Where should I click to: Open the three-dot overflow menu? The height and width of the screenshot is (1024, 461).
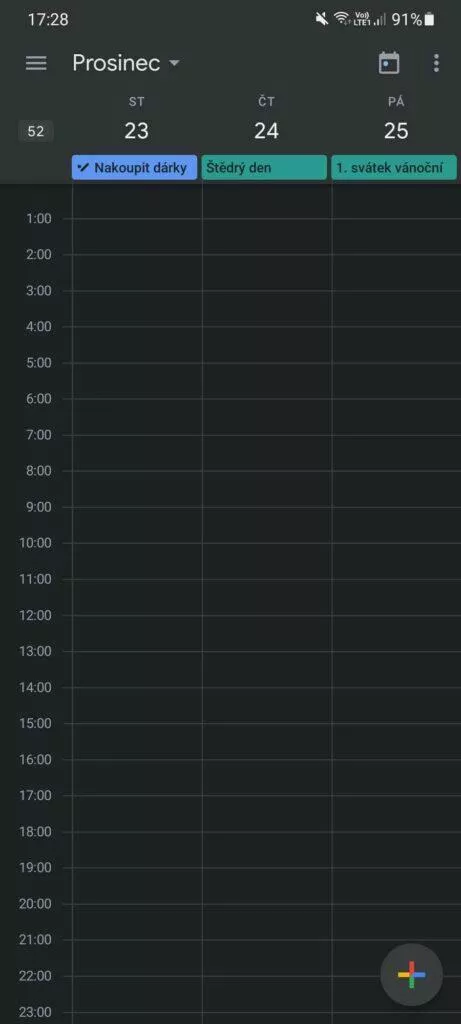[x=436, y=63]
